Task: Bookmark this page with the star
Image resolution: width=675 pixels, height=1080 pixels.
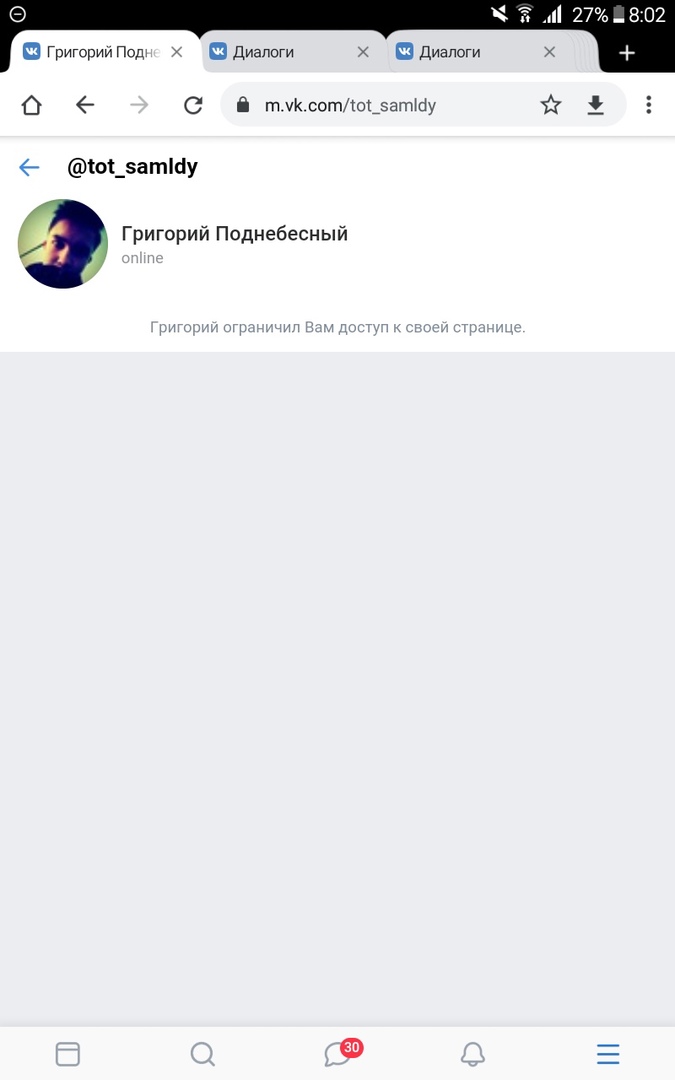Action: coord(551,105)
